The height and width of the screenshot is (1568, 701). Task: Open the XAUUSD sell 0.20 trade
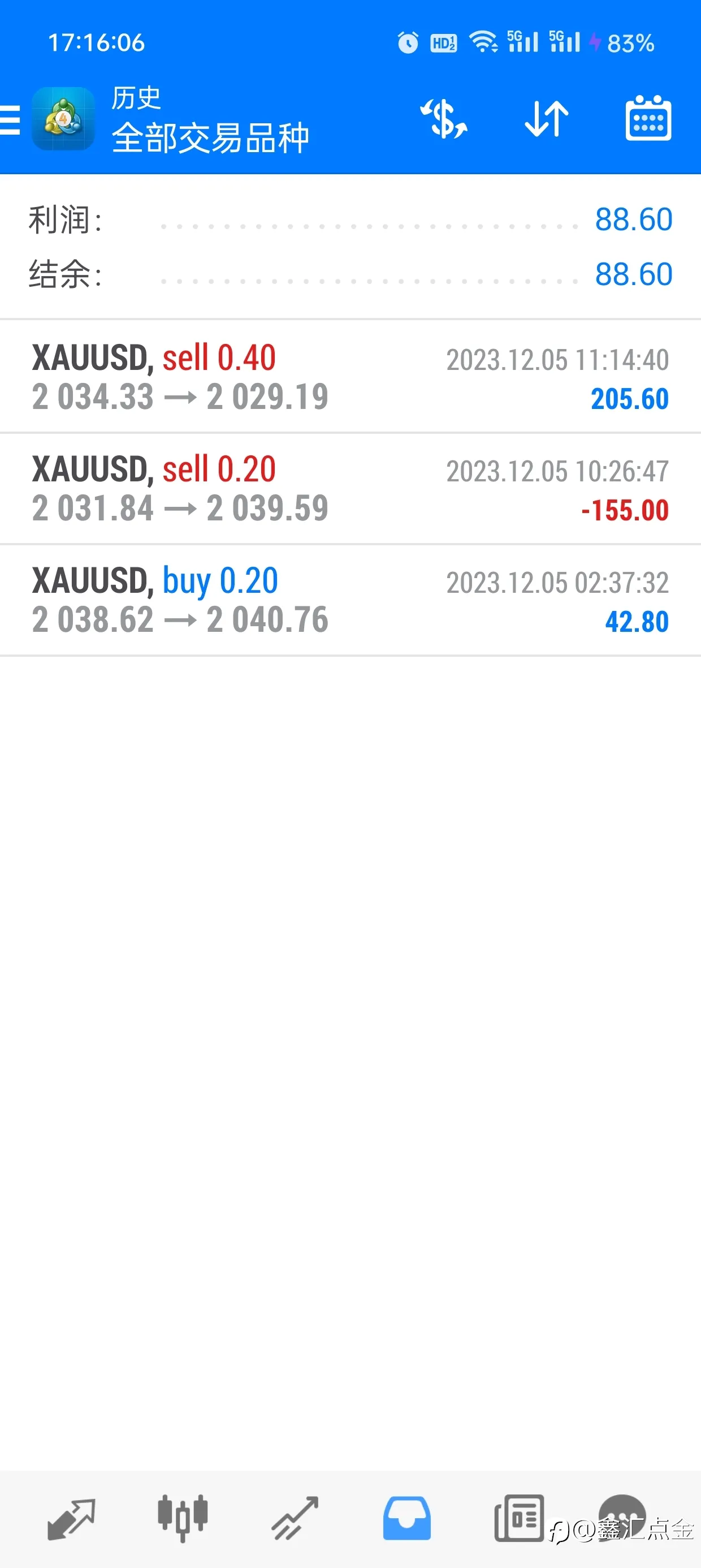[x=350, y=489]
